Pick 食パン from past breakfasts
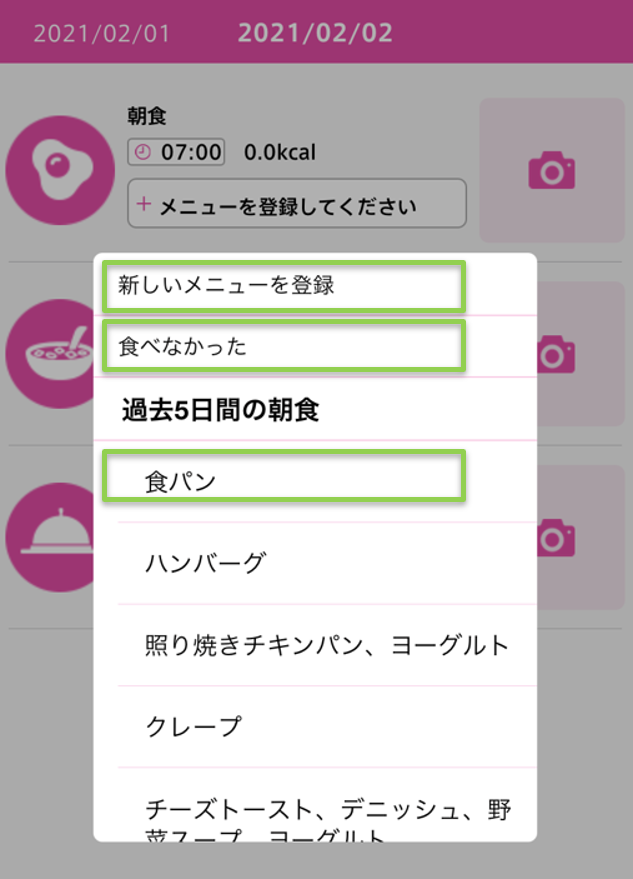The height and width of the screenshot is (879, 633). tap(283, 481)
